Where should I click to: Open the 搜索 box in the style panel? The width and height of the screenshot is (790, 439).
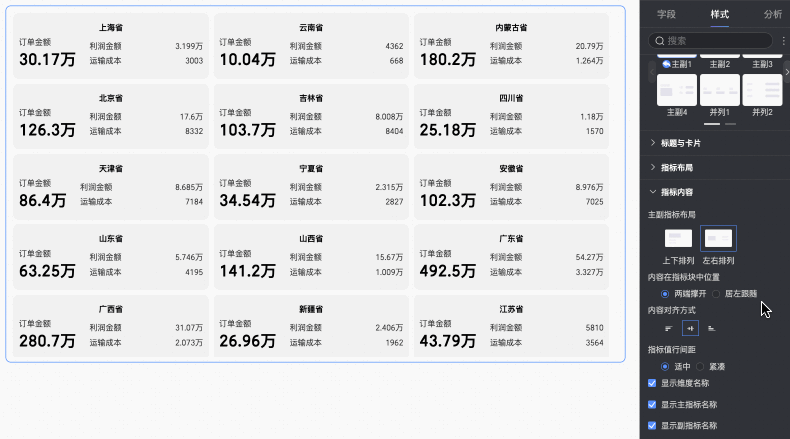tap(710, 41)
